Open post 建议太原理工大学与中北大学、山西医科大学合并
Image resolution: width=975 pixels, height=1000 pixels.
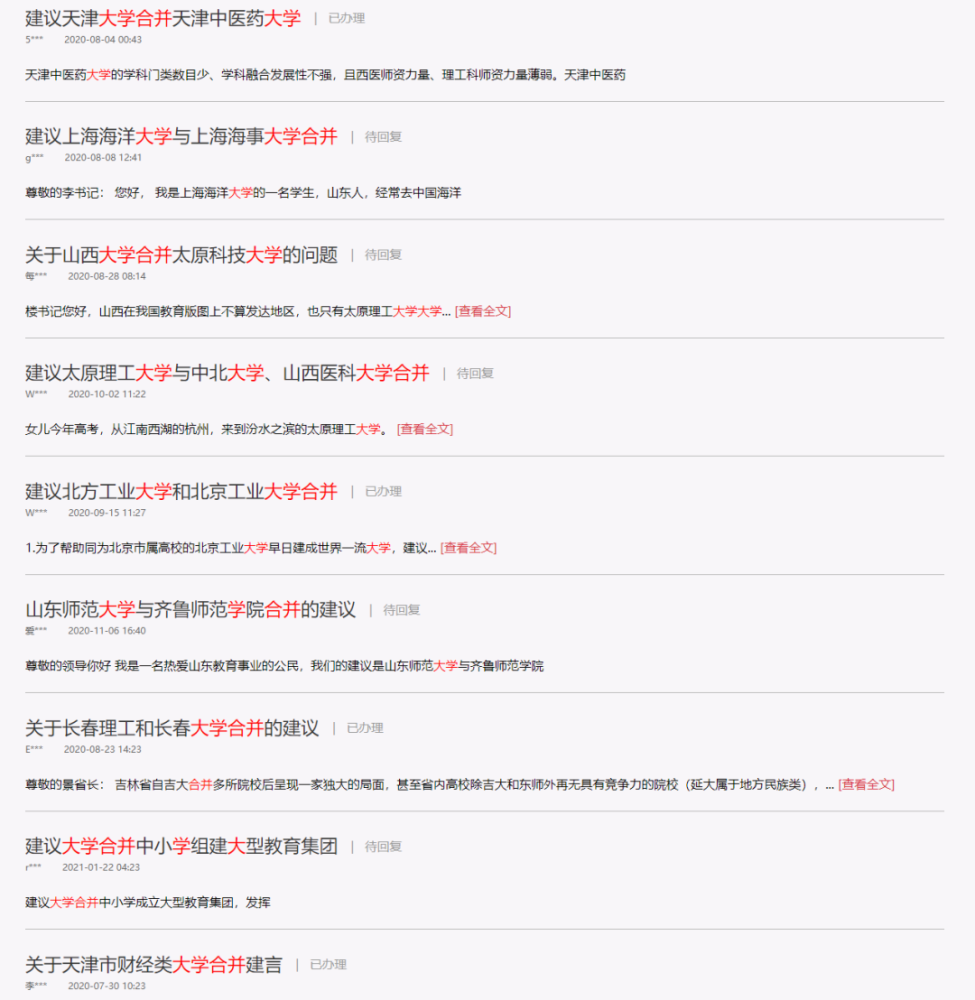tap(227, 373)
